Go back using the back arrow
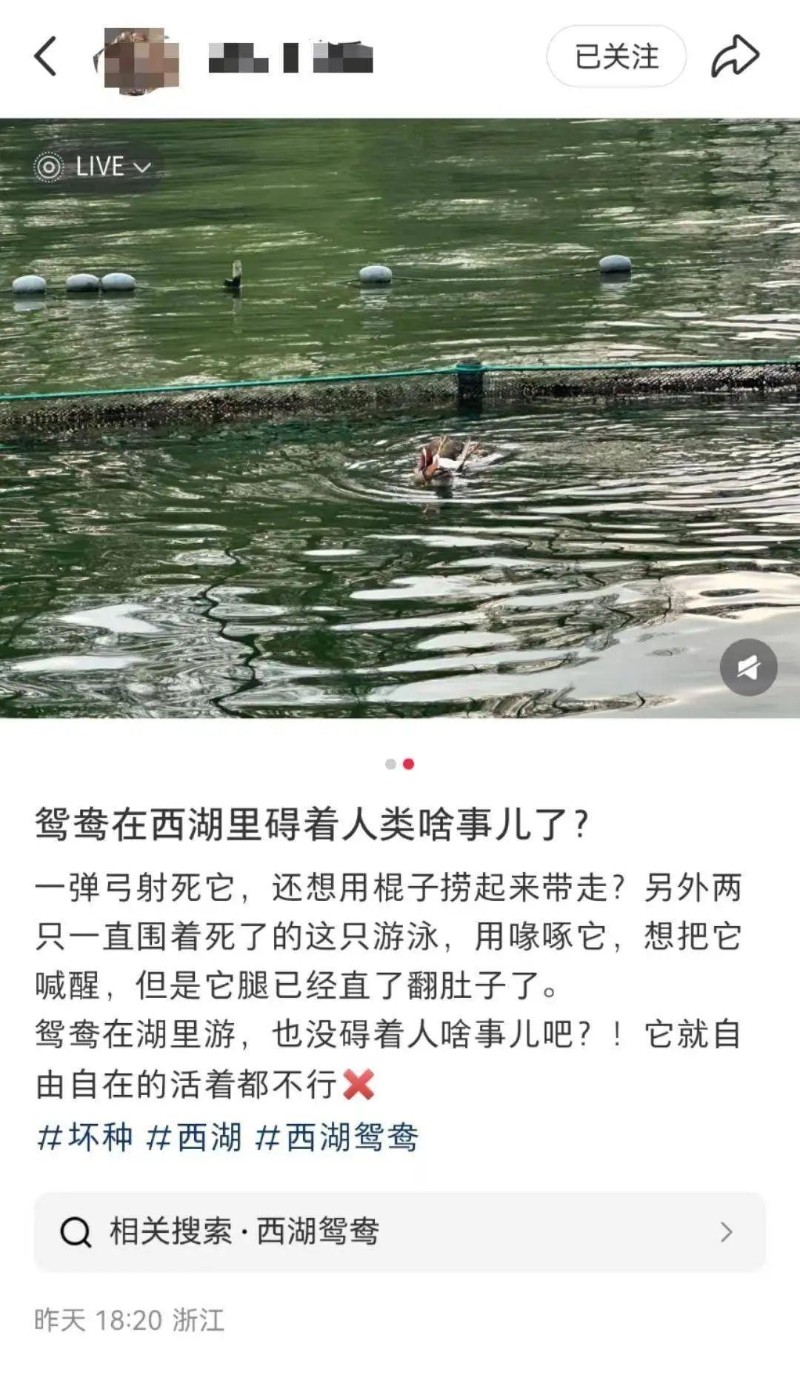 pos(46,57)
